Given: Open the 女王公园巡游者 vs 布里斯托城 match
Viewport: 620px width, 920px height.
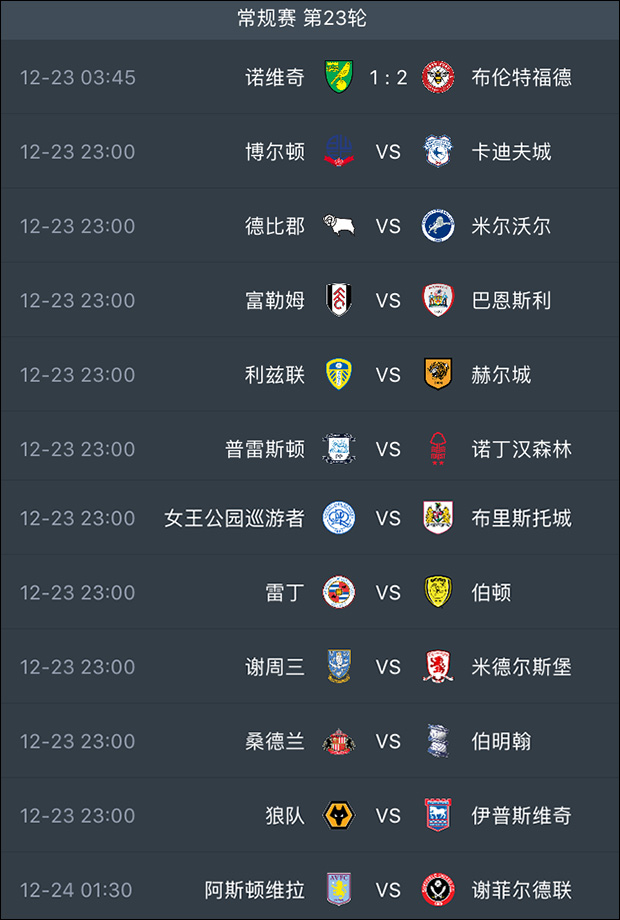Looking at the screenshot, I should [388, 518].
